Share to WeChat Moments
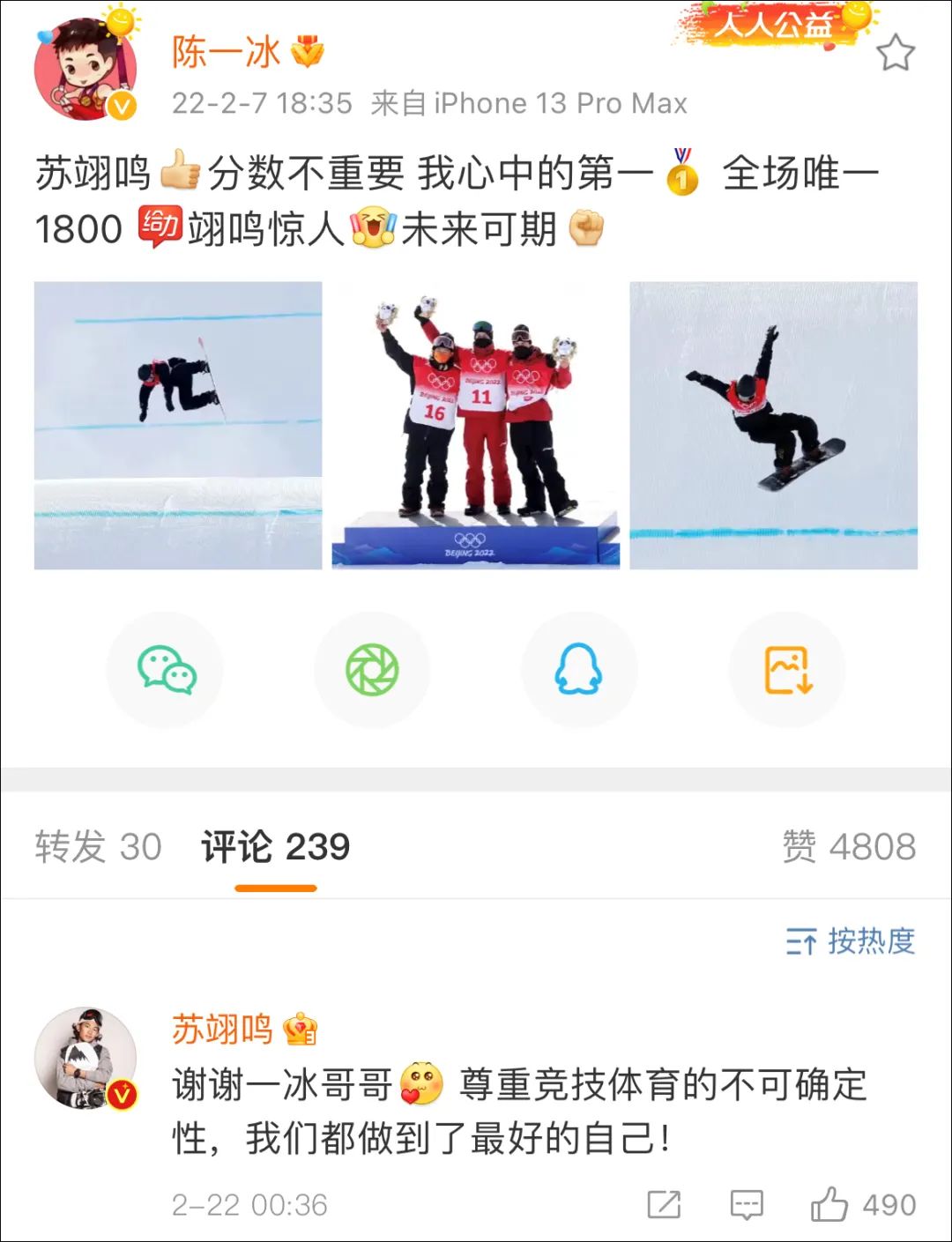 [x=372, y=670]
